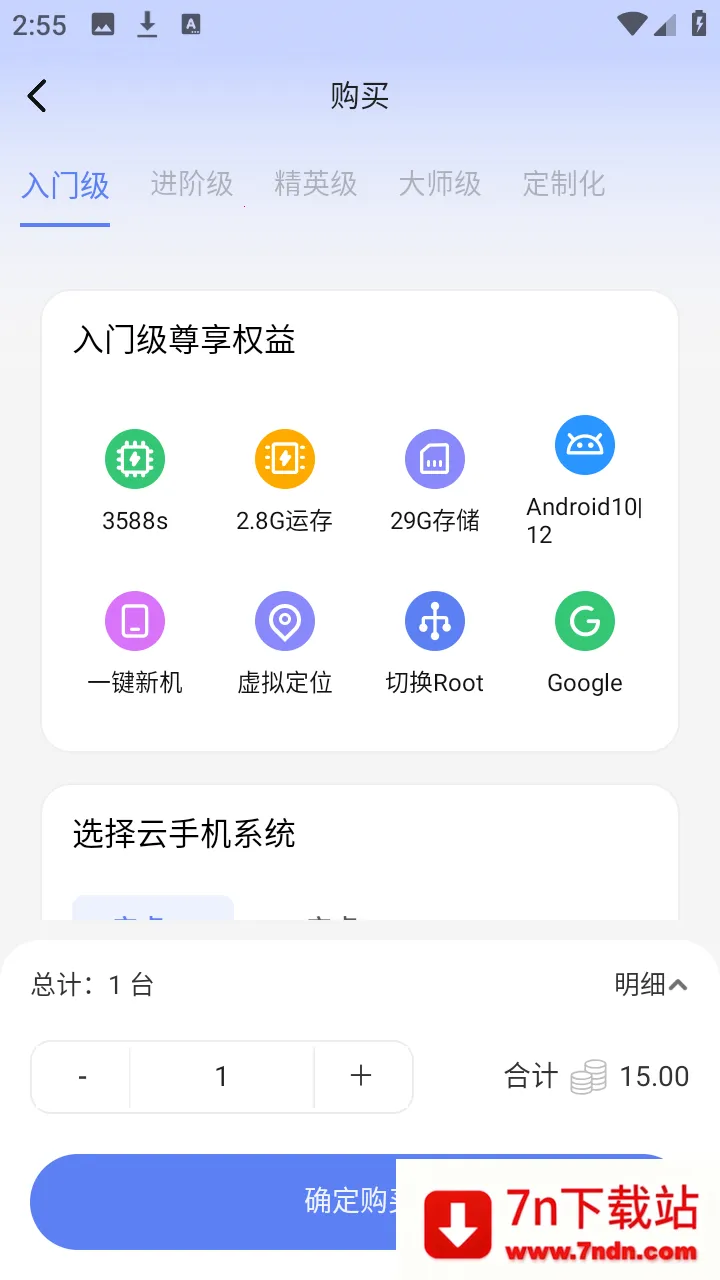Expand the 明细 price details
The width and height of the screenshot is (720, 1280).
pos(651,985)
